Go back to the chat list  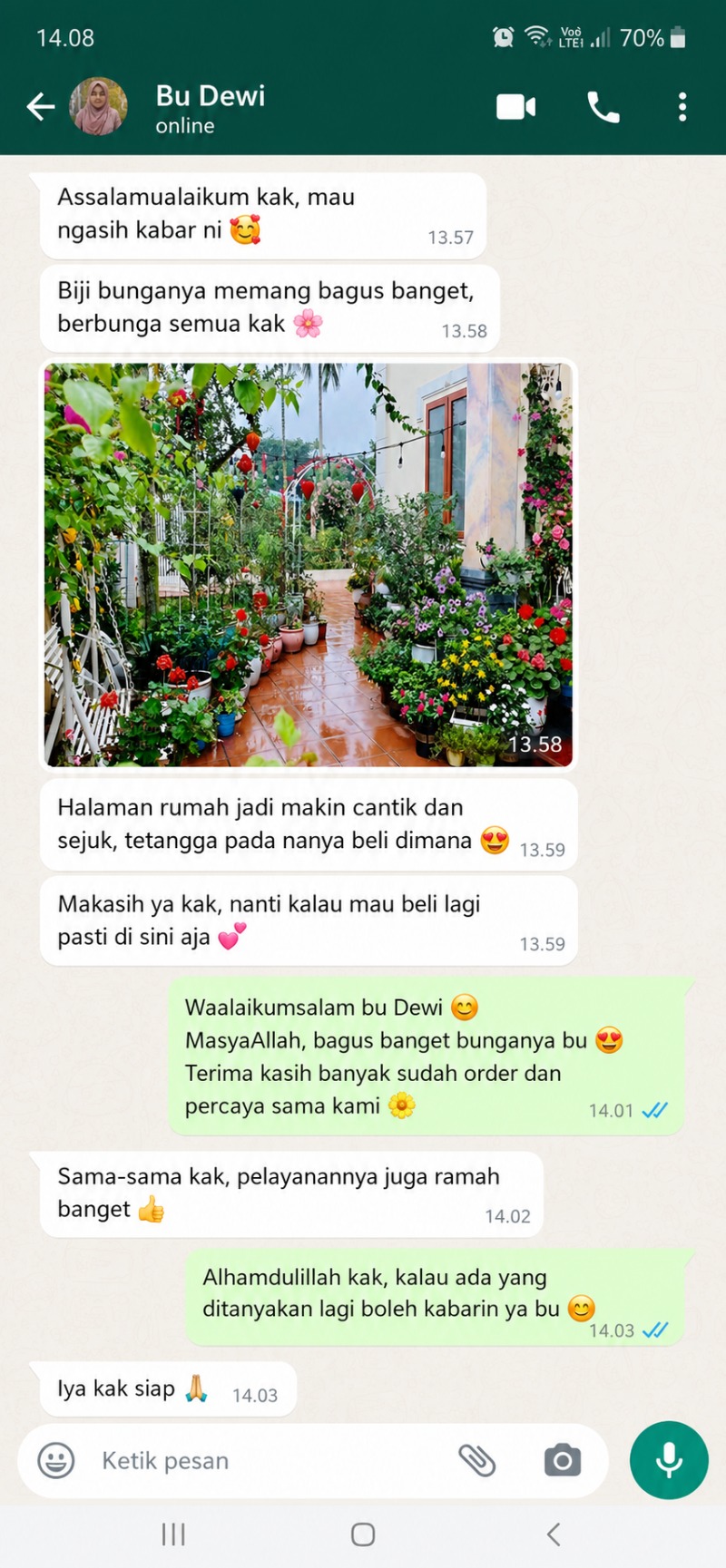(x=40, y=107)
